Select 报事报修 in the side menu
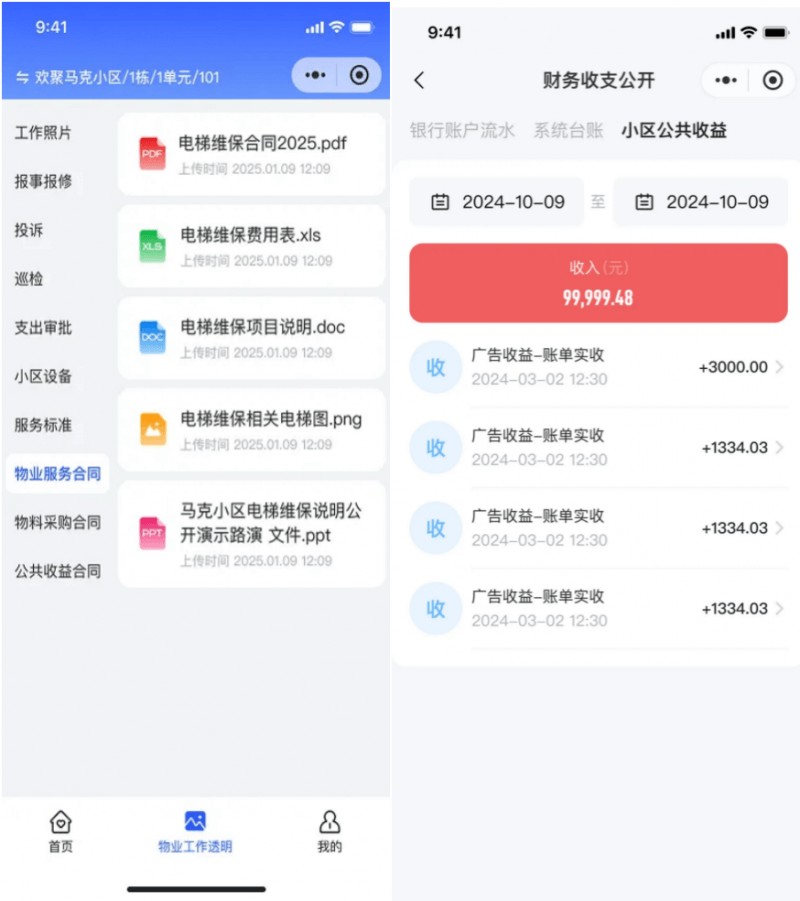 pos(43,182)
